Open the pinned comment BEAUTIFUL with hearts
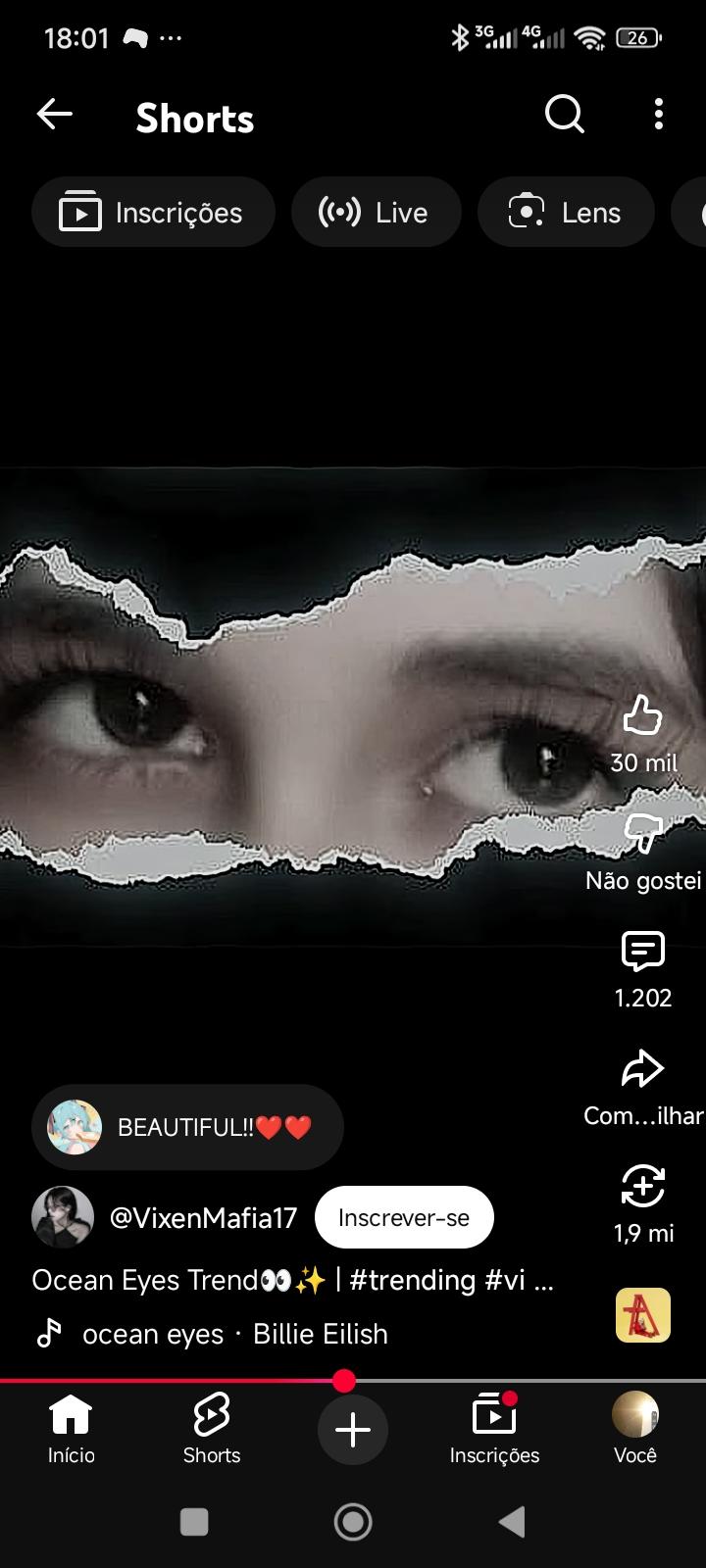 [187, 1127]
